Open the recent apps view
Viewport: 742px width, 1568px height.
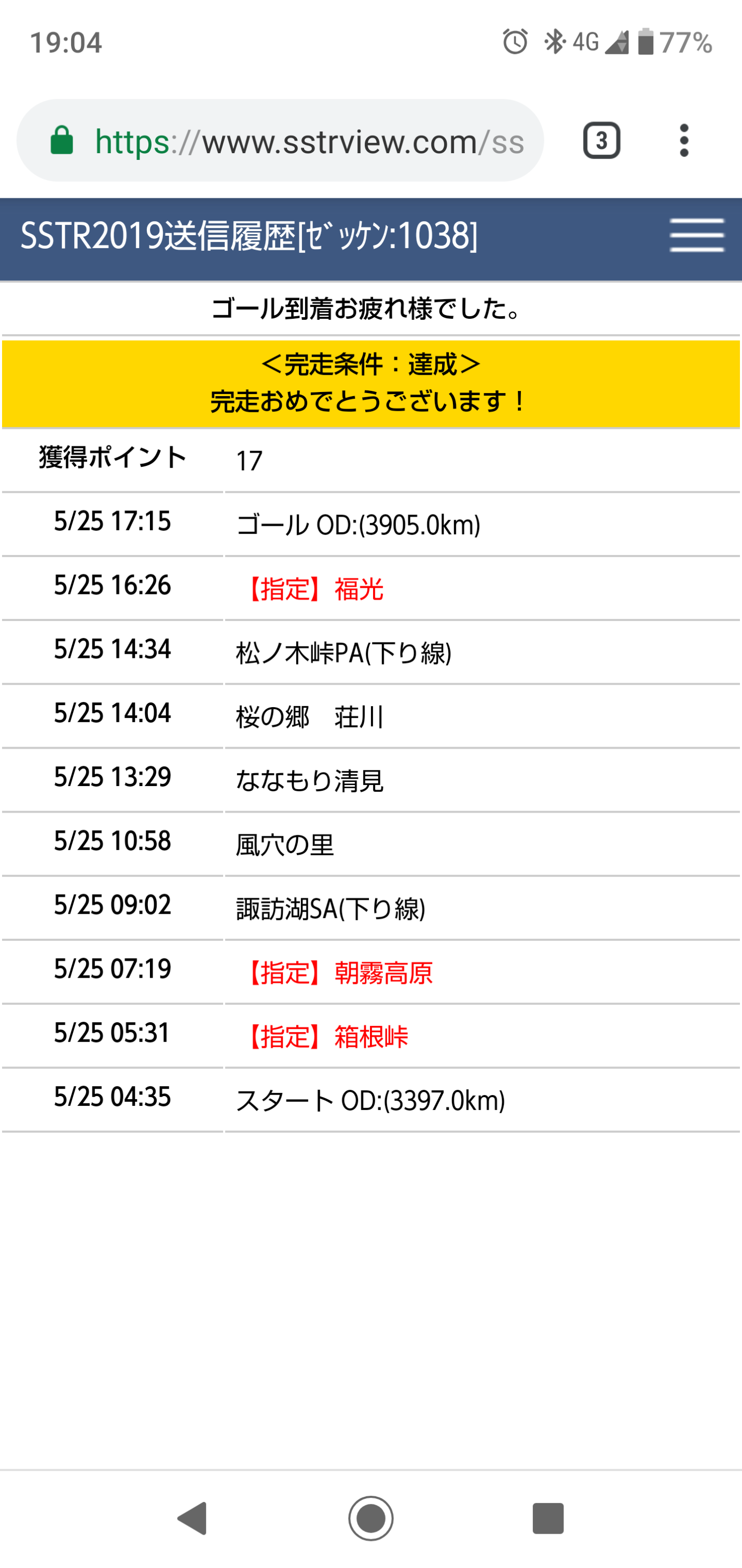coord(547,1518)
